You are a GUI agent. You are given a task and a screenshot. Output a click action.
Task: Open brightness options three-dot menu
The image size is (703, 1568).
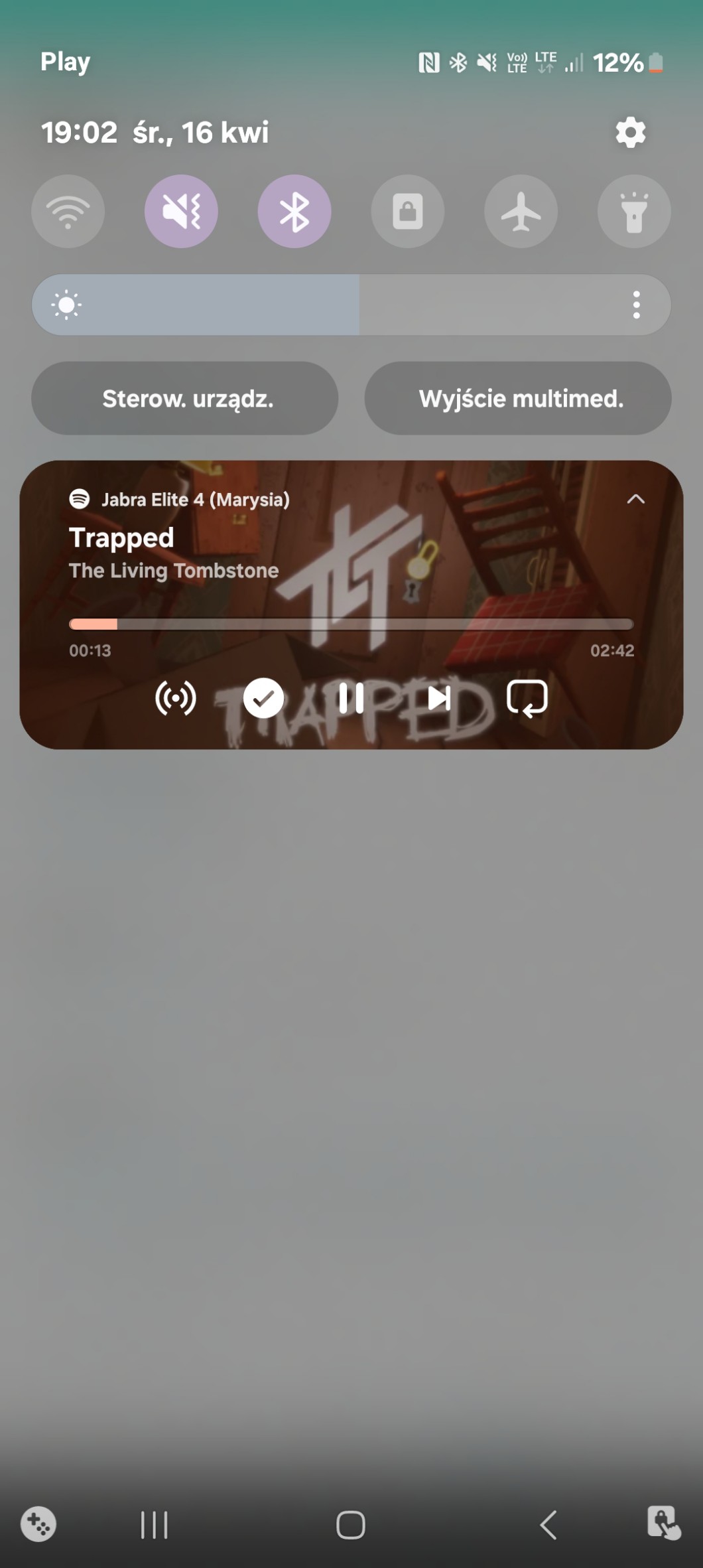point(636,305)
